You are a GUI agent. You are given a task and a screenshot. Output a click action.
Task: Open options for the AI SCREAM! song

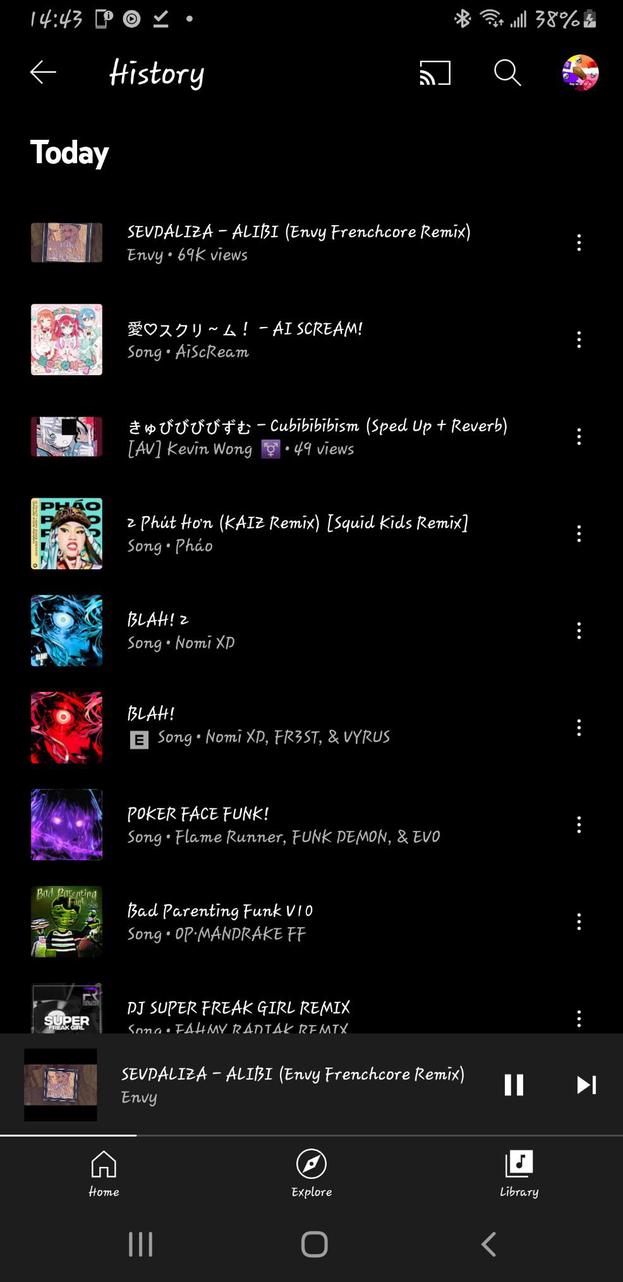579,340
